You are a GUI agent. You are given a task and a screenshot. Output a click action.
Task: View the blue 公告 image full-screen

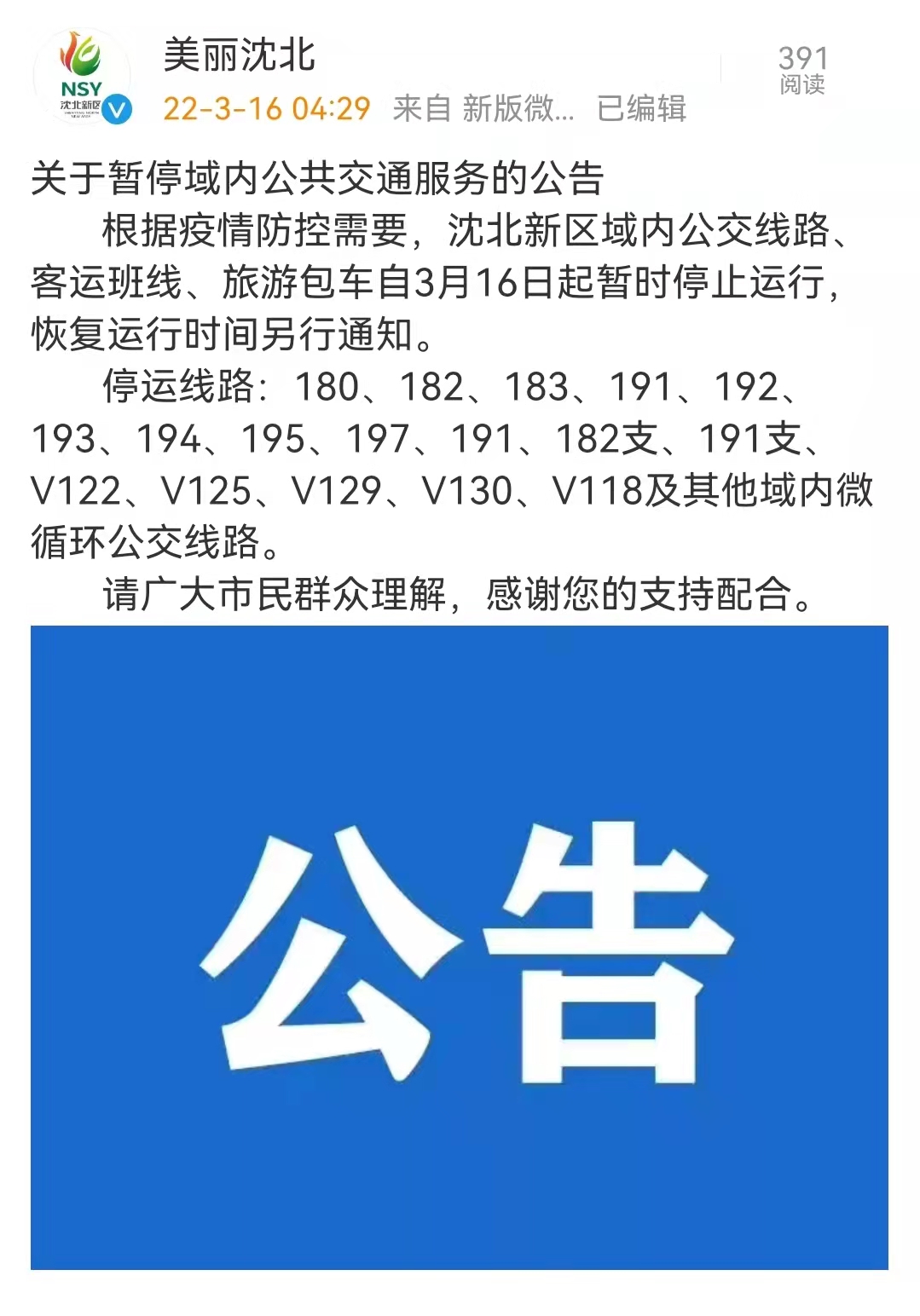[x=460, y=947]
